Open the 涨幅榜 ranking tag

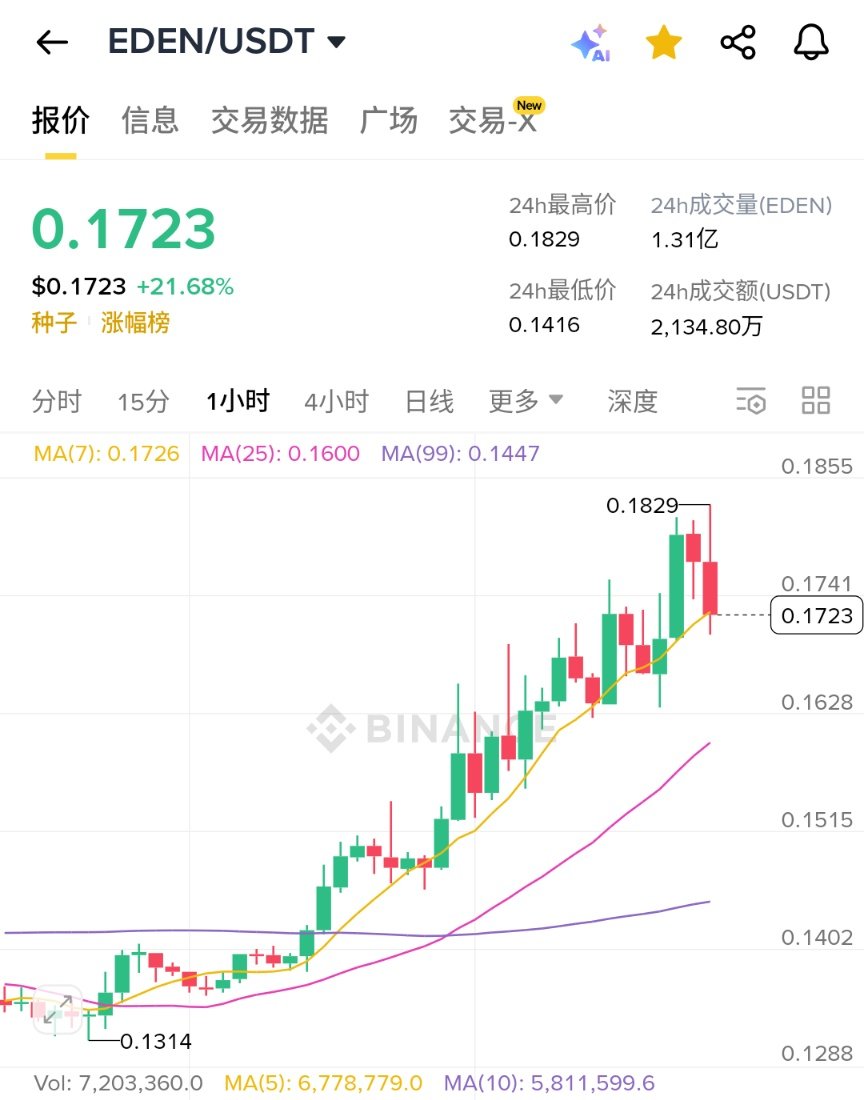[x=135, y=323]
